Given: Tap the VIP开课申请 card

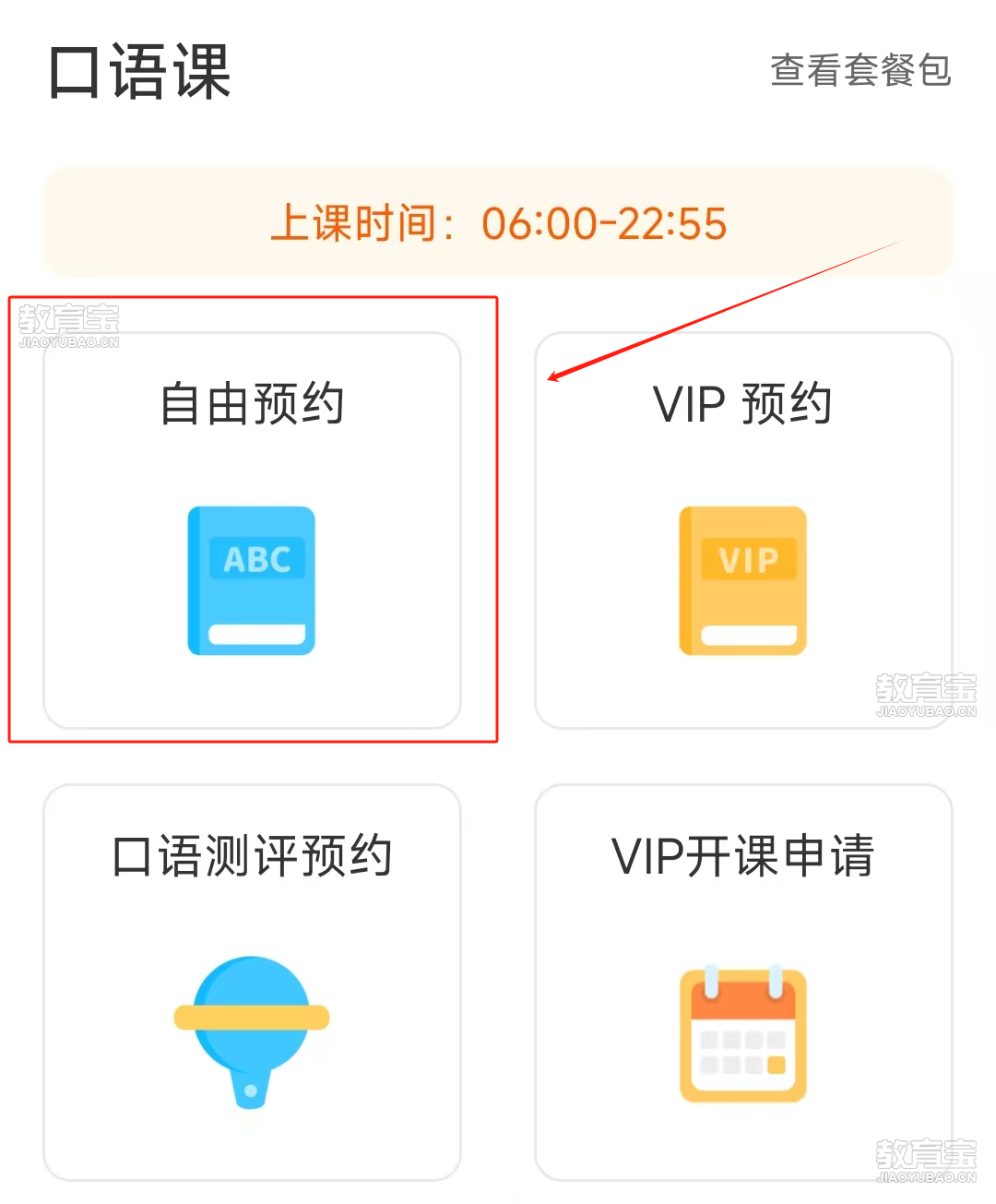Looking at the screenshot, I should click(x=742, y=983).
